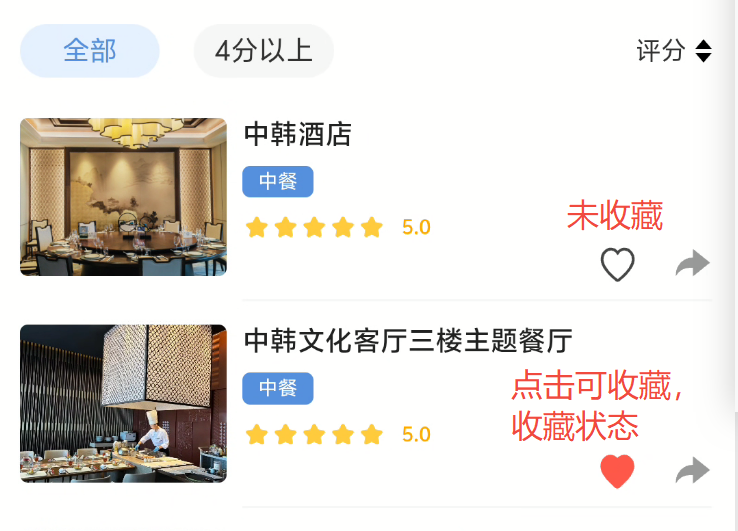Sort the list by 评分
Image resolution: width=738 pixels, height=531 pixels.
[674, 51]
